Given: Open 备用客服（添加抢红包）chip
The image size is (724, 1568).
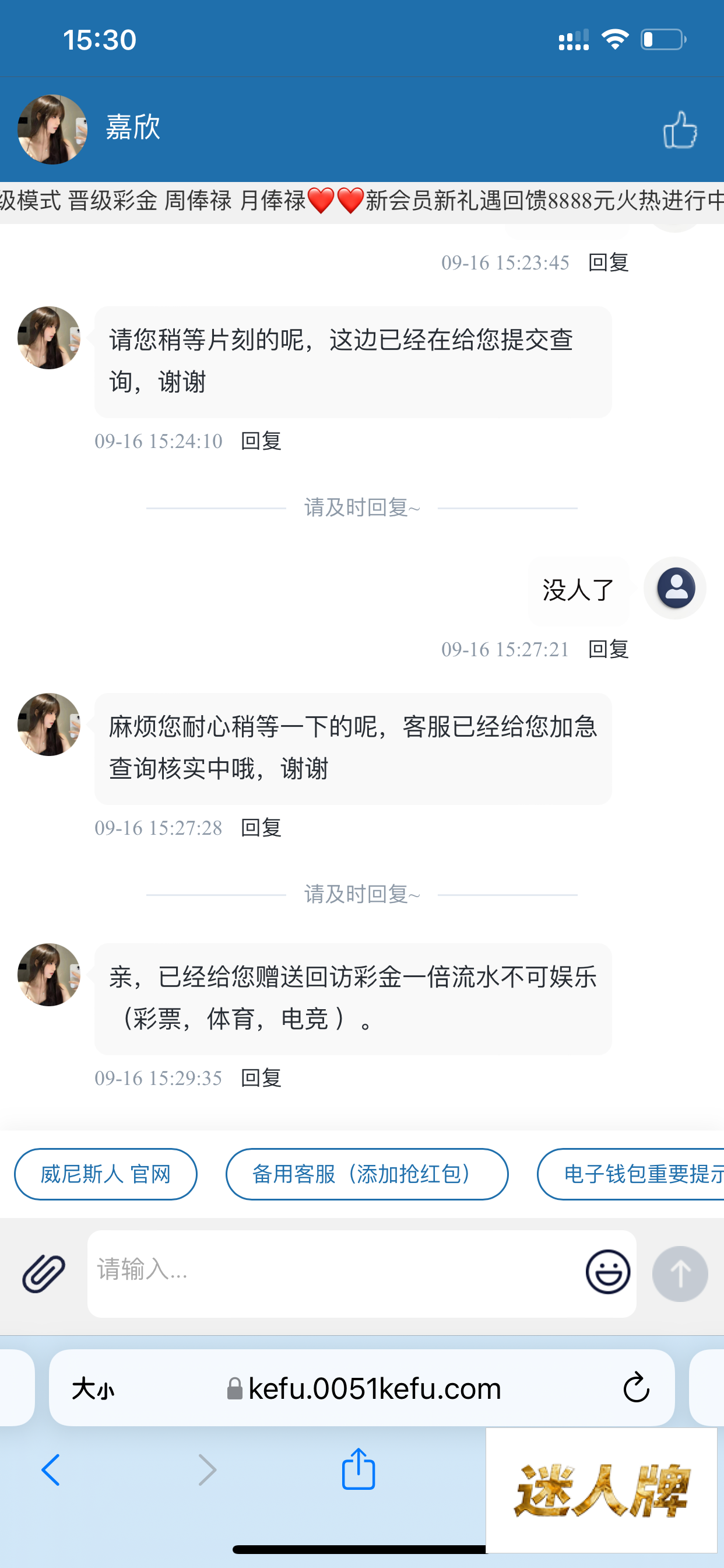Looking at the screenshot, I should click(367, 1174).
